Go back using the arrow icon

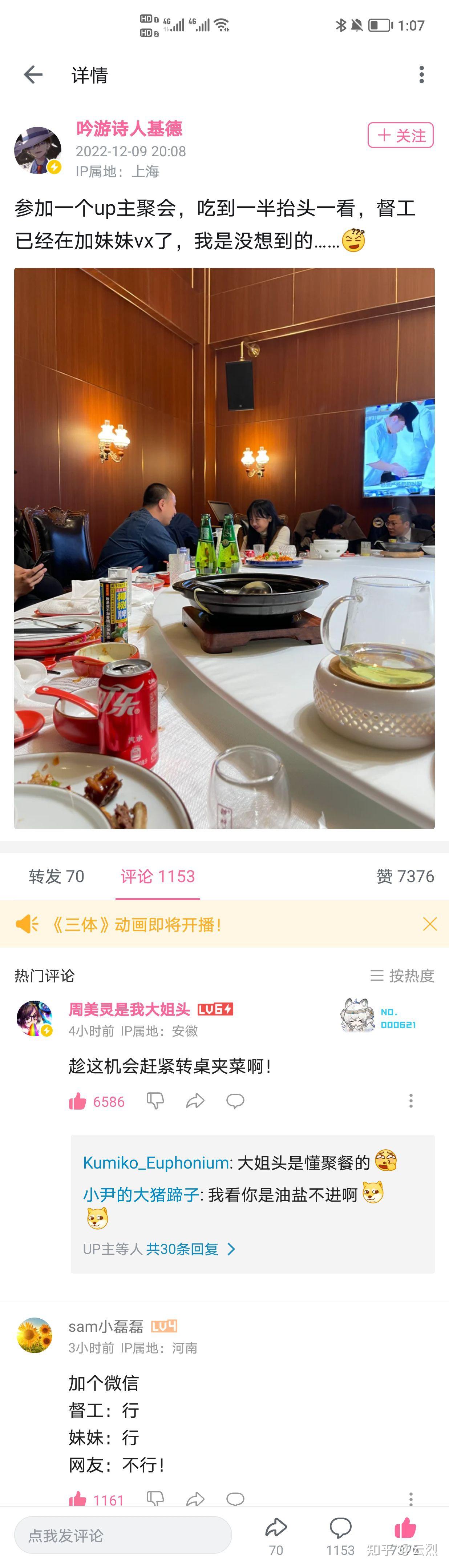click(x=33, y=75)
